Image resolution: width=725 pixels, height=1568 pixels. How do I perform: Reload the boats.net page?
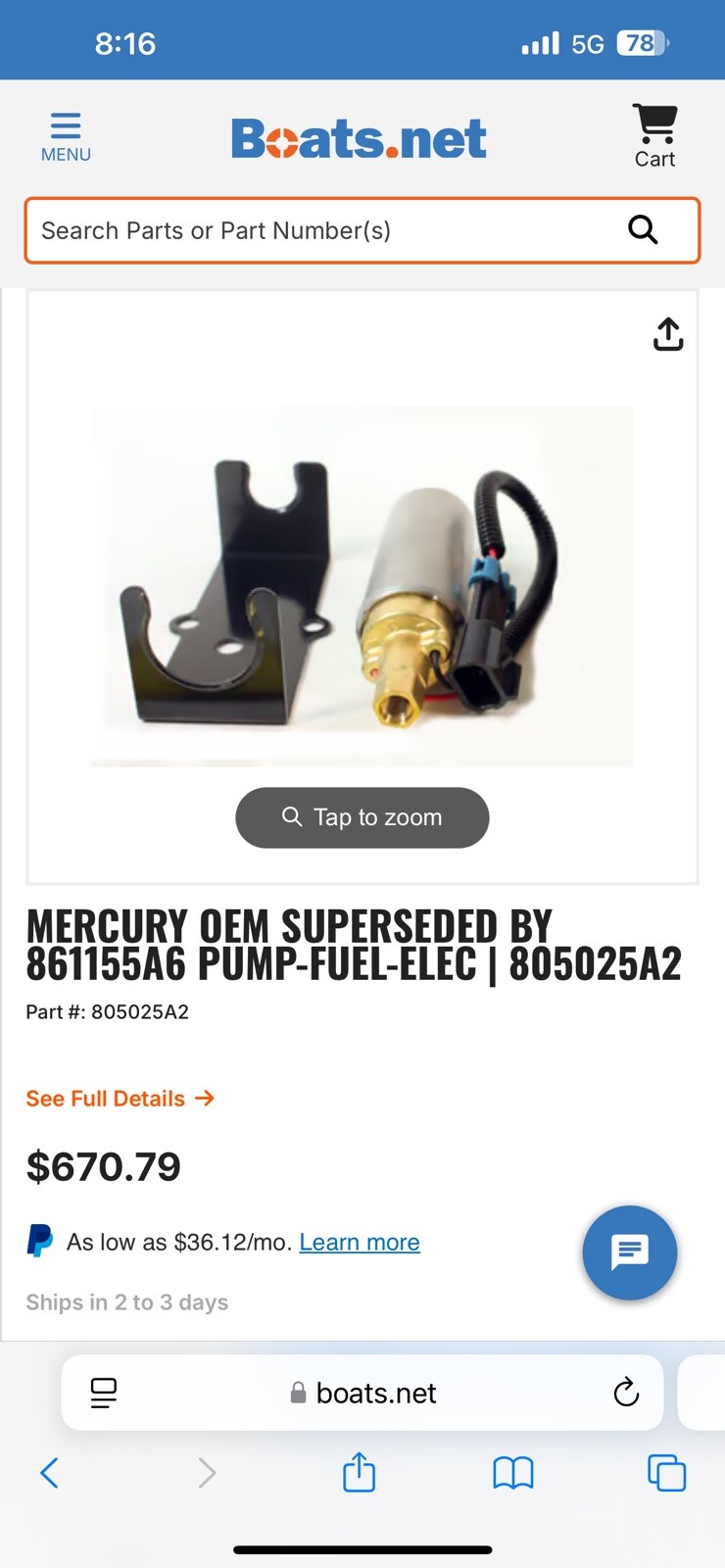pyautogui.click(x=626, y=1393)
